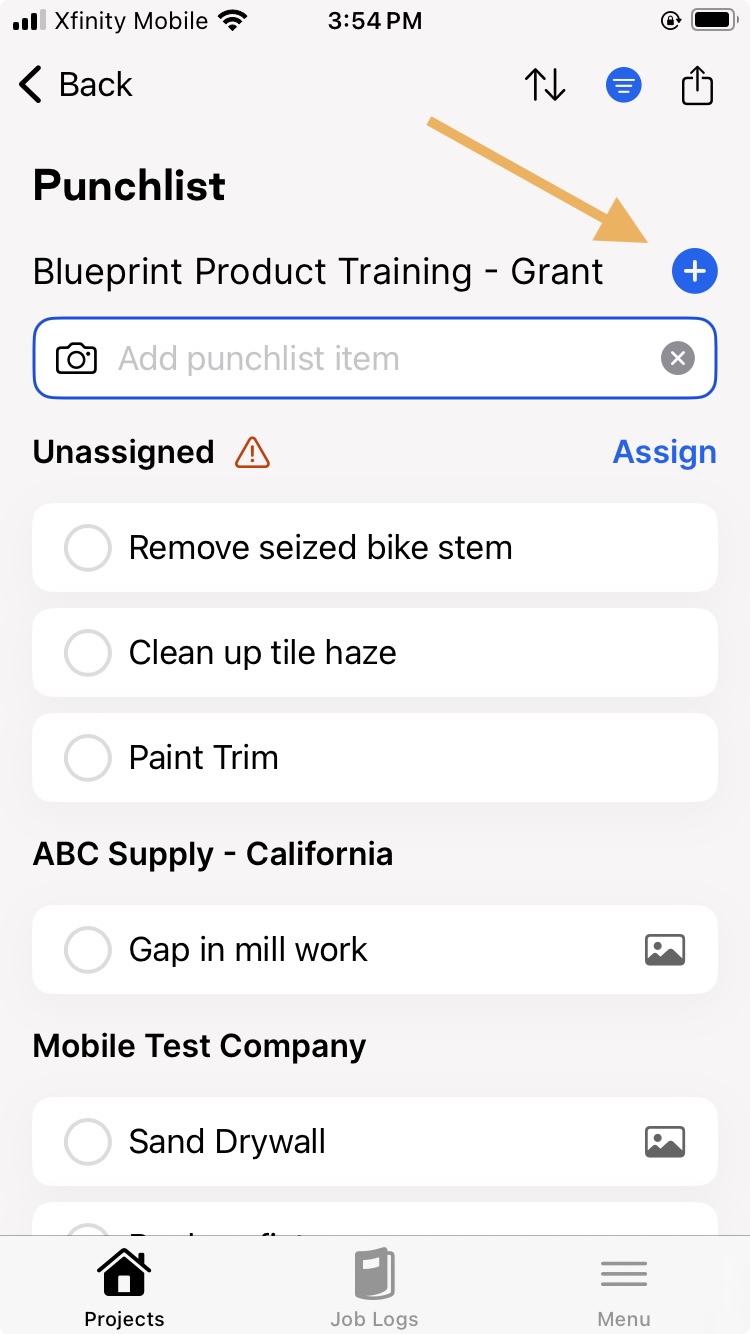Screen dimensions: 750x1334
Task: Tap the blue plus button to add an item
Action: [695, 271]
